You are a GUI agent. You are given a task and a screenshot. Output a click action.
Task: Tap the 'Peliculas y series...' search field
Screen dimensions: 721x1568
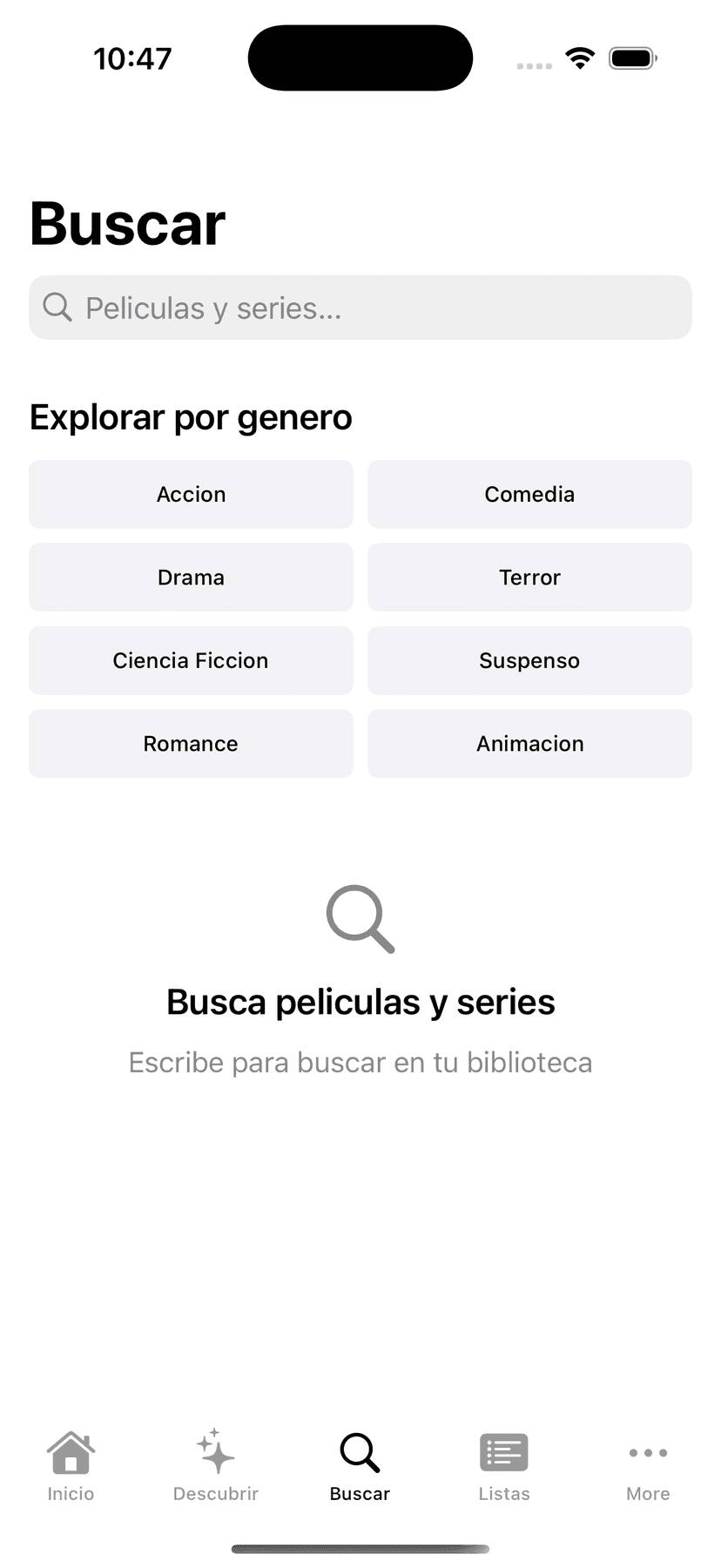point(360,308)
